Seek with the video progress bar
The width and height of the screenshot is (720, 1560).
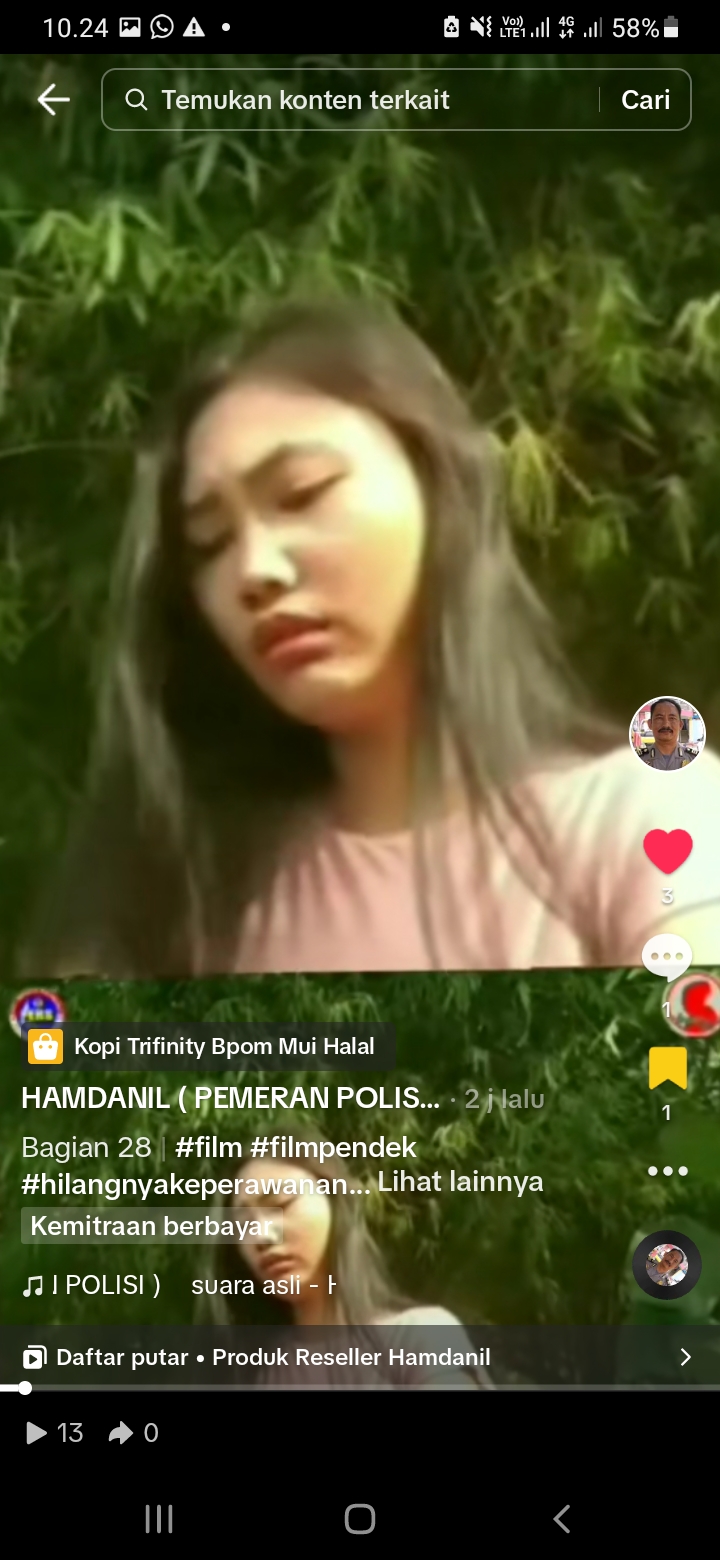pos(360,1388)
